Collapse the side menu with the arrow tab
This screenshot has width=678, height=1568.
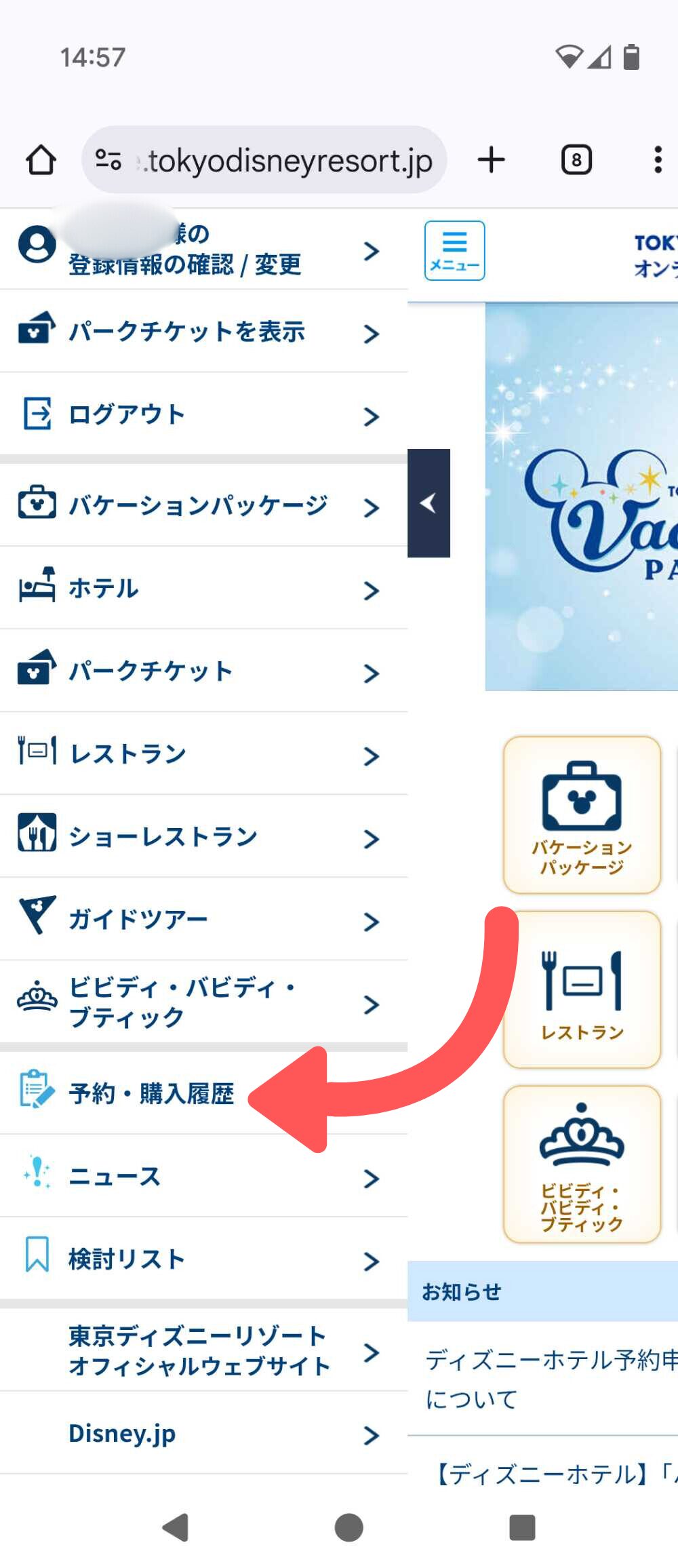click(x=428, y=503)
